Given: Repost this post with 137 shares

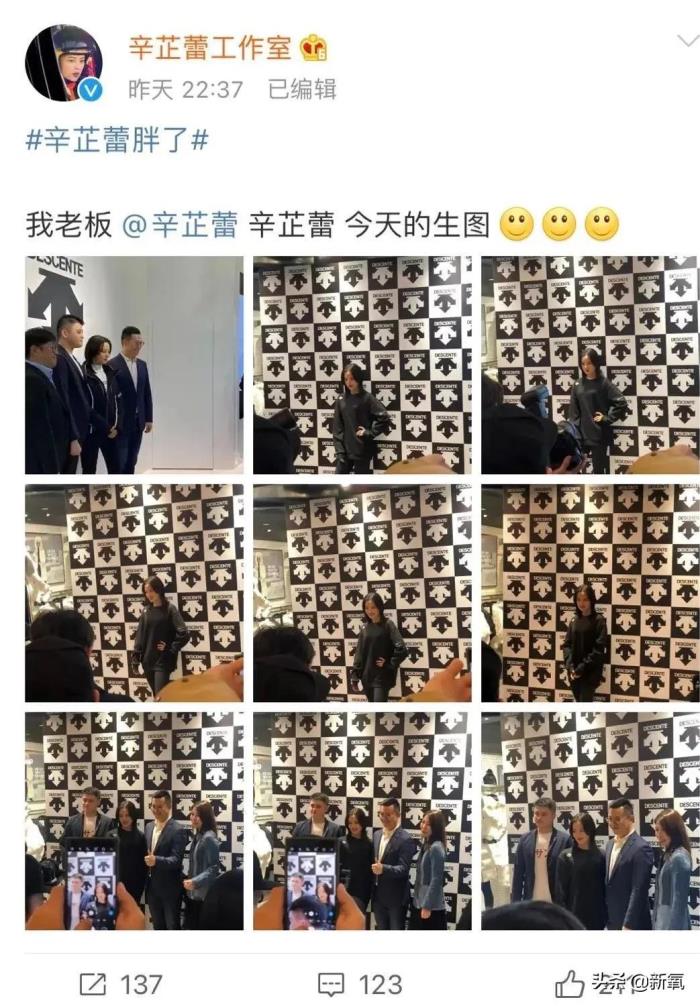Looking at the screenshot, I should pyautogui.click(x=118, y=984).
